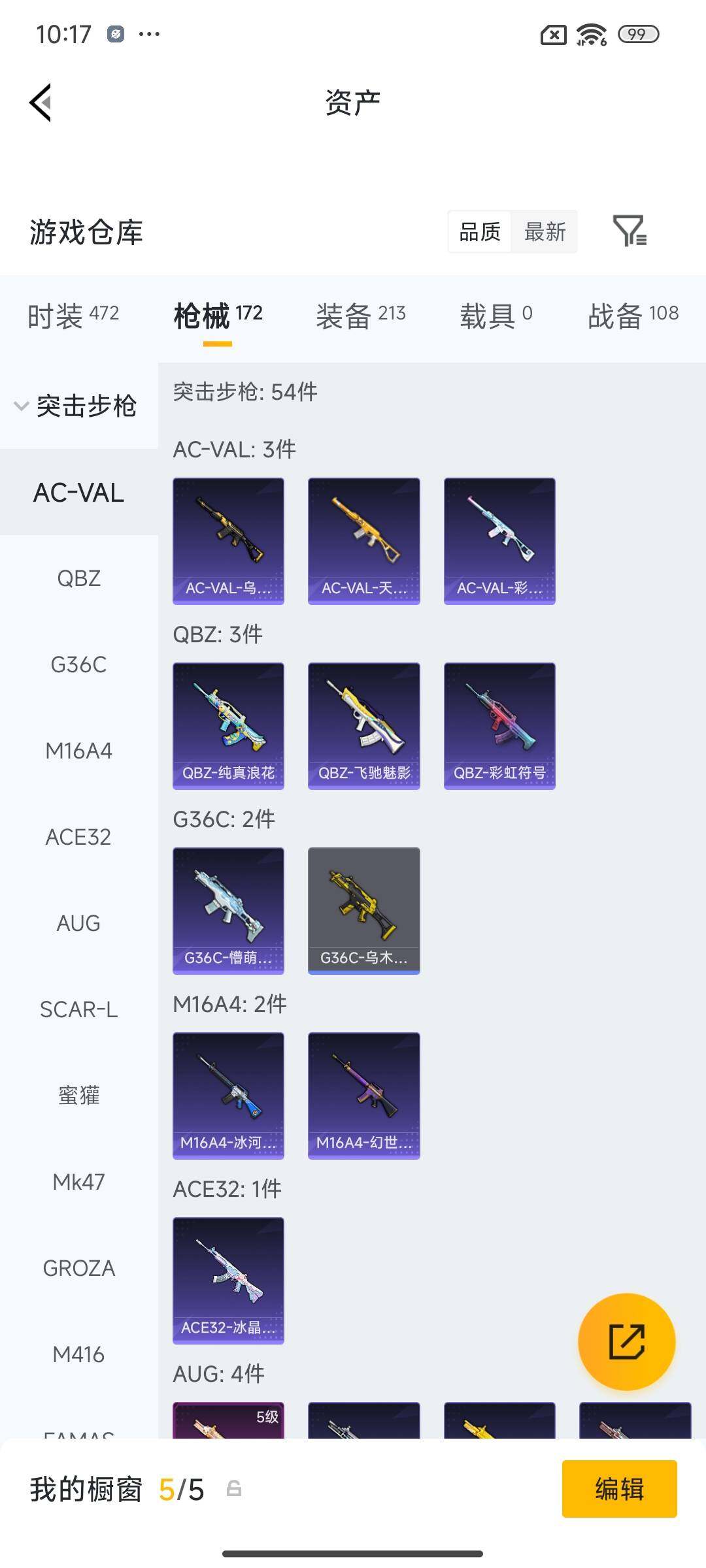The width and height of the screenshot is (706, 1568).
Task: Select SCAR-L in the weapon list
Action: 78,1009
